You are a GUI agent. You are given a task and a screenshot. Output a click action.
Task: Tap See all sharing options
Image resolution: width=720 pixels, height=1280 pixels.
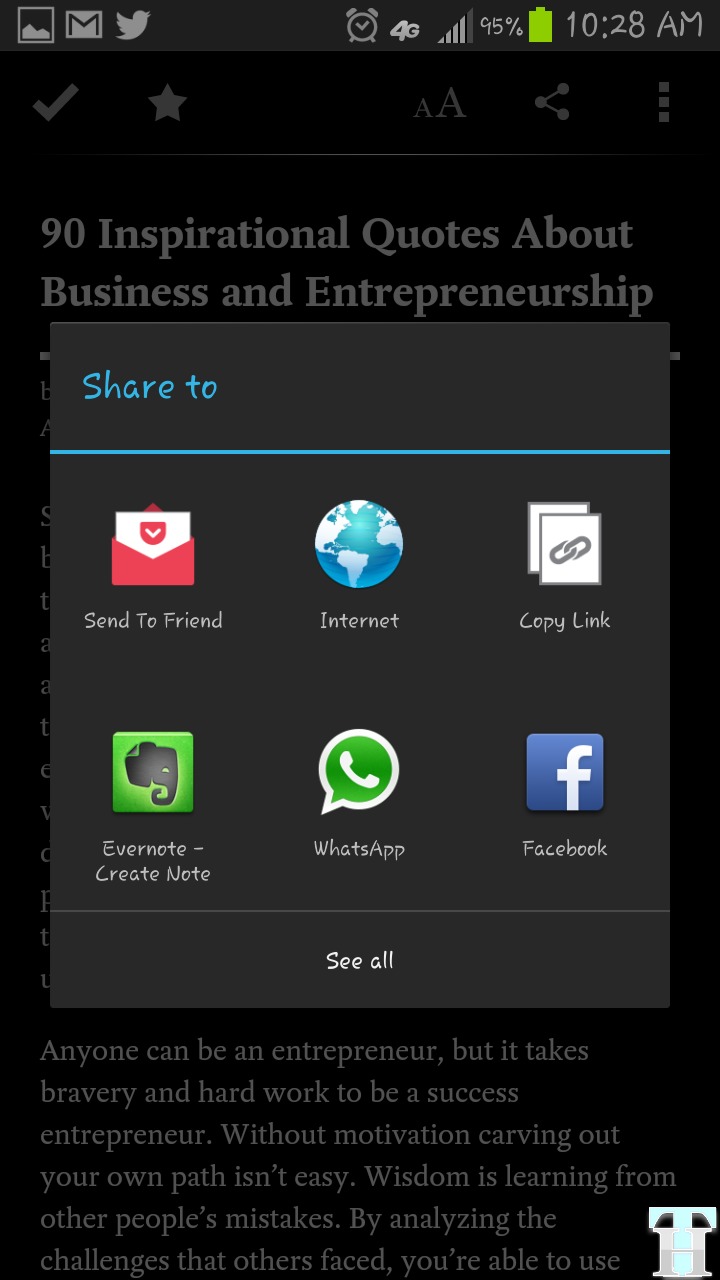[x=360, y=960]
